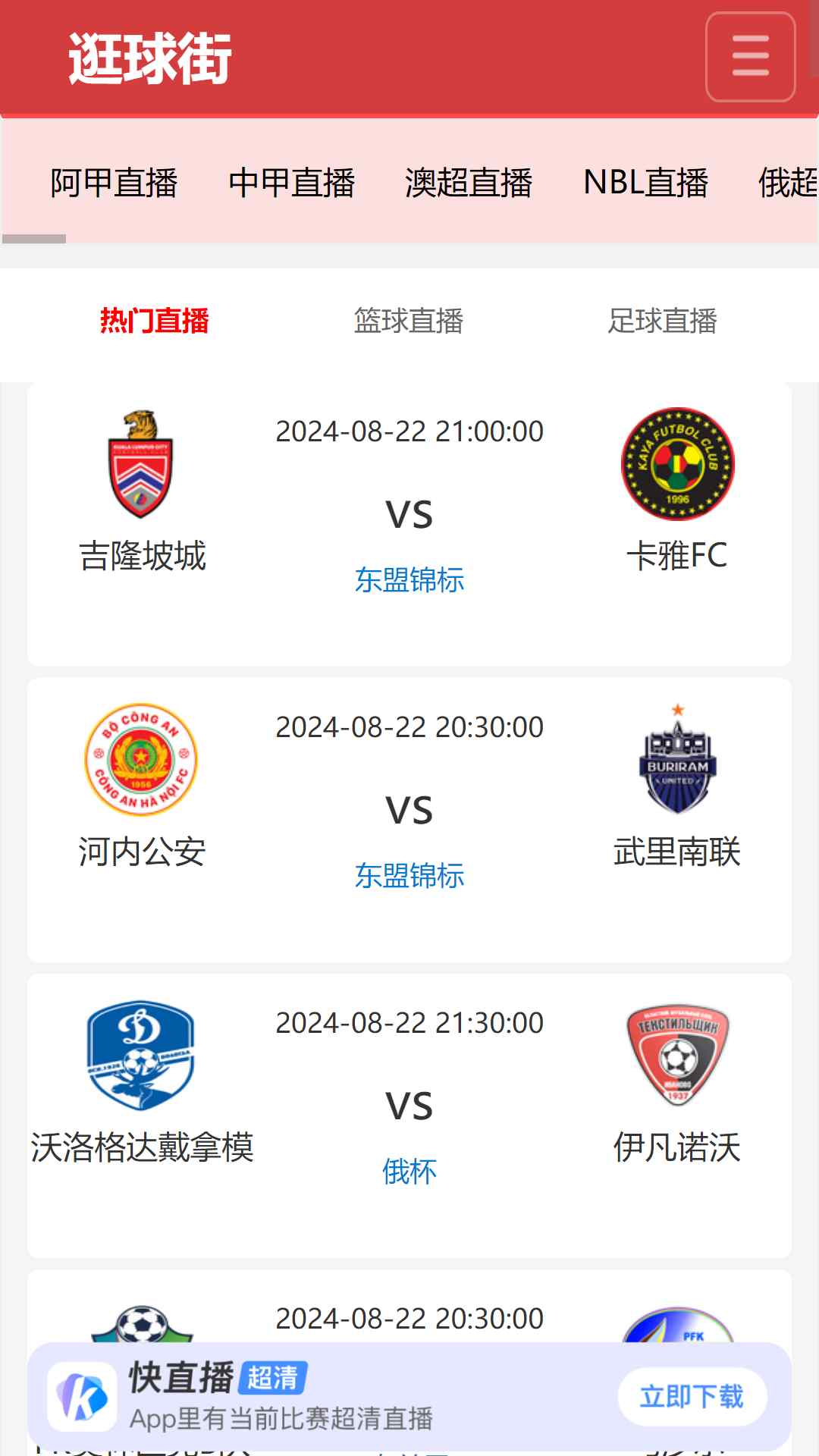Tap 立即下载 on the 快直播 banner
Screen dimensions: 819x1456
[692, 1396]
